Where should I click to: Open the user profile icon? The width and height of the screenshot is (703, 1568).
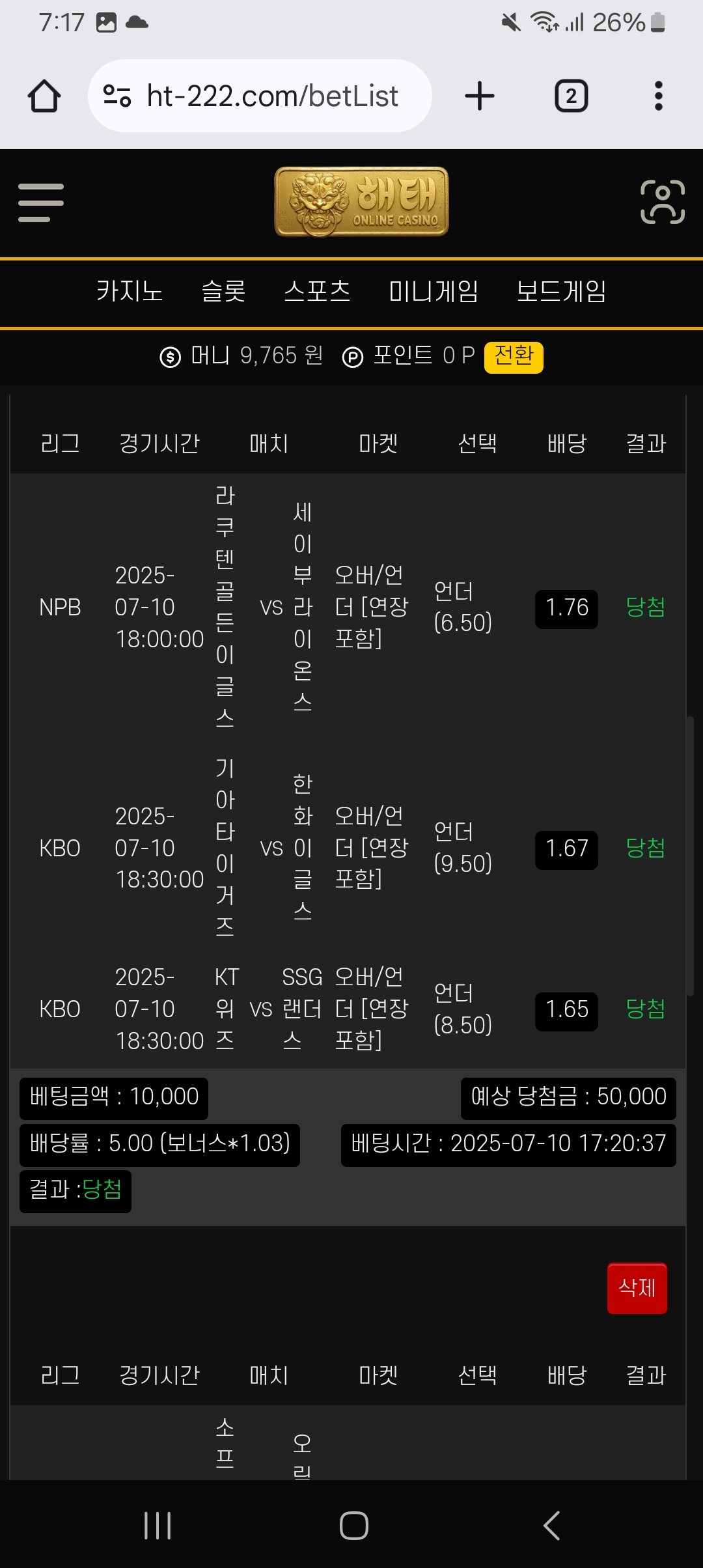click(663, 203)
